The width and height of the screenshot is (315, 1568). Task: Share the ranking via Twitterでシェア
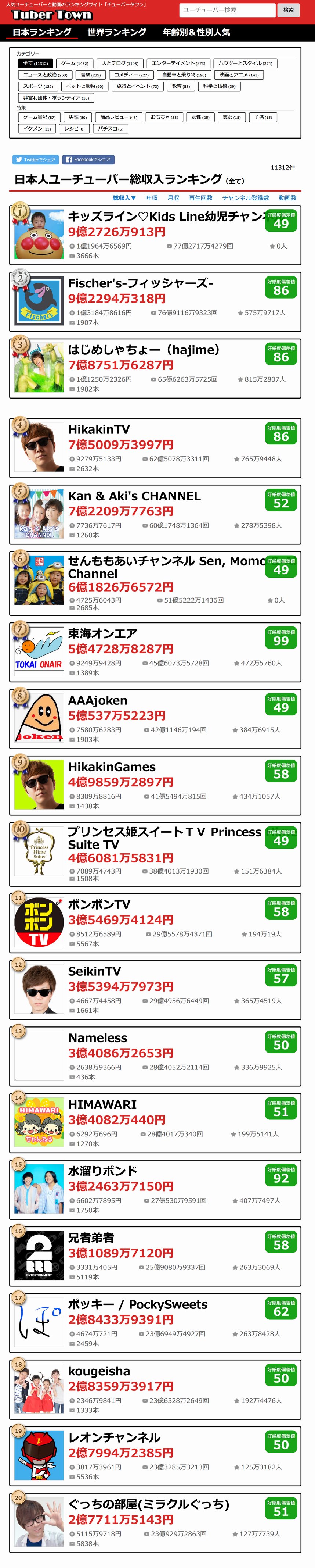(x=35, y=160)
